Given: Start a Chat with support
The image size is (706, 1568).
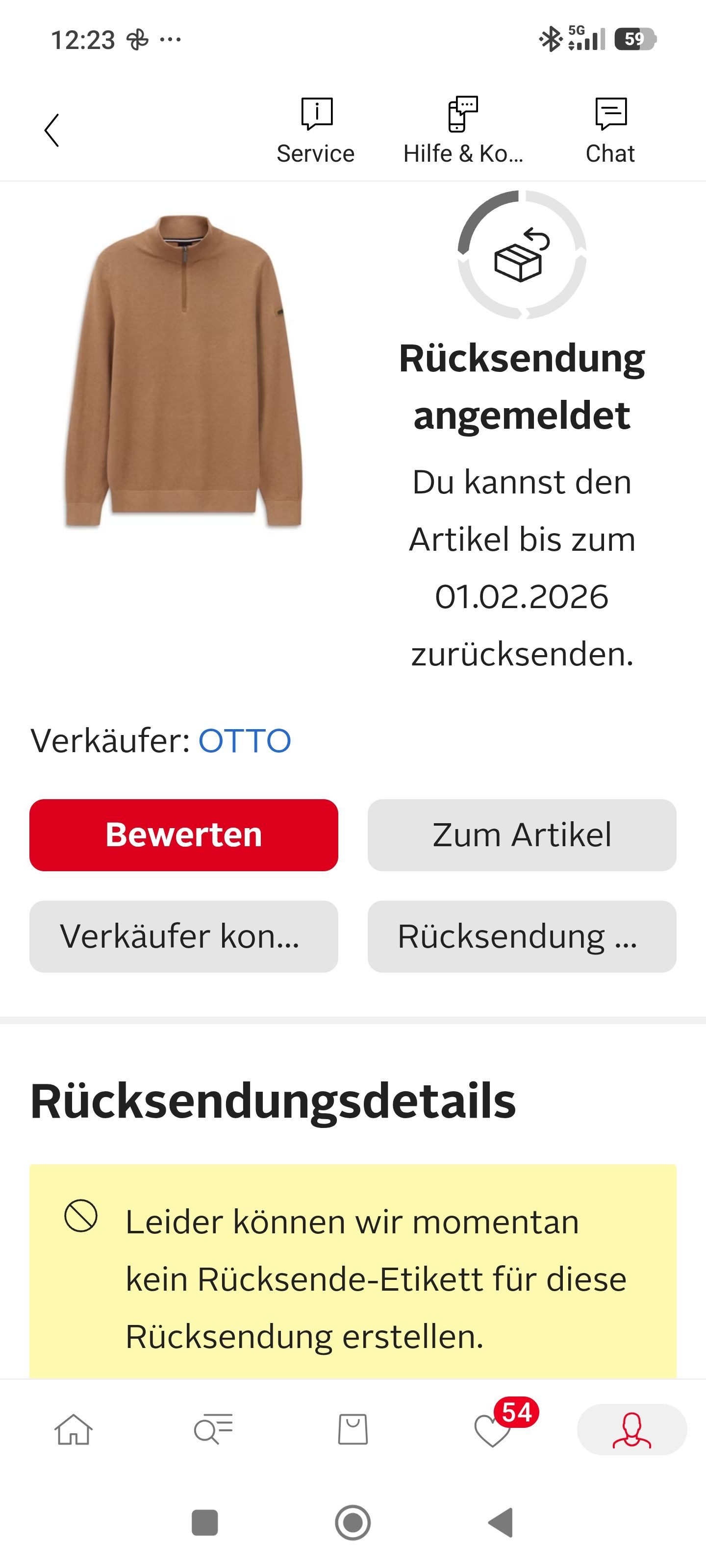Looking at the screenshot, I should click(x=610, y=130).
